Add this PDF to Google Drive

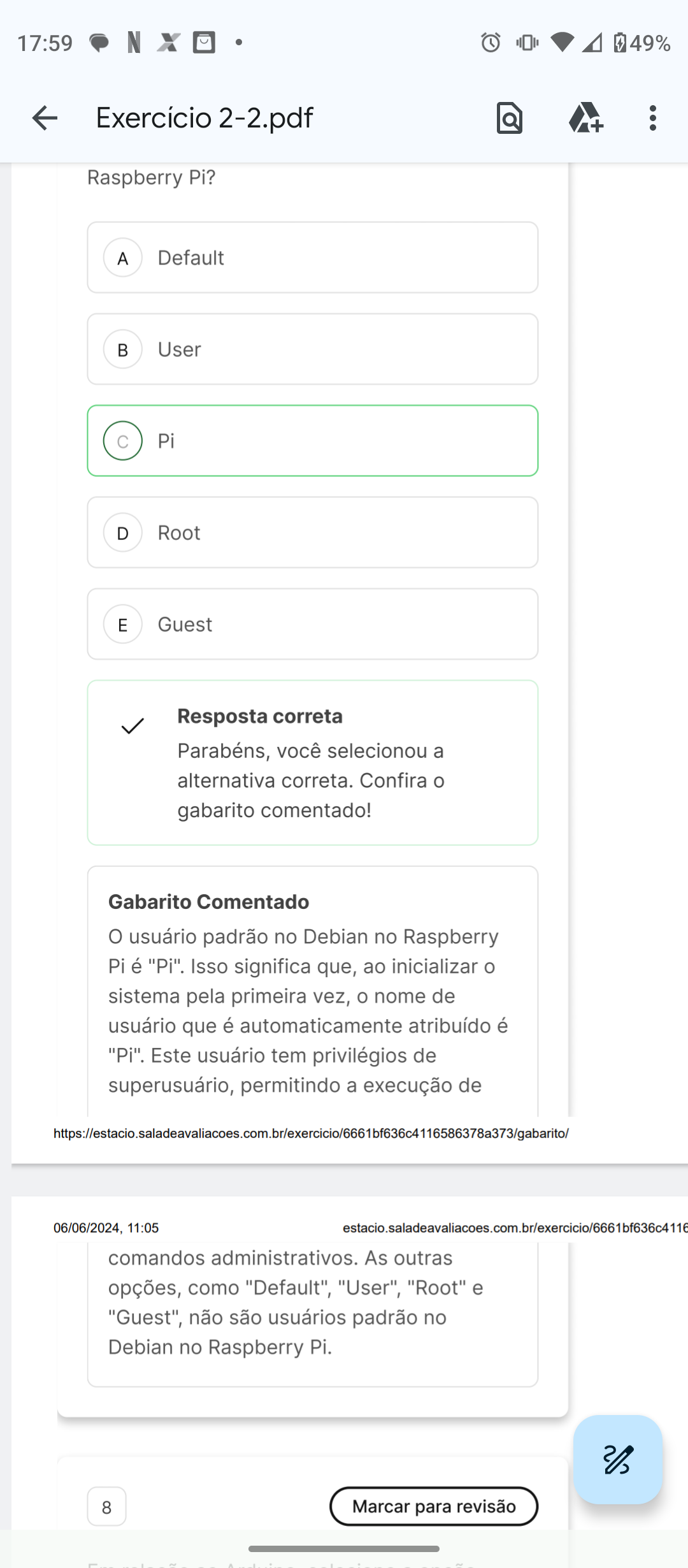coord(585,118)
